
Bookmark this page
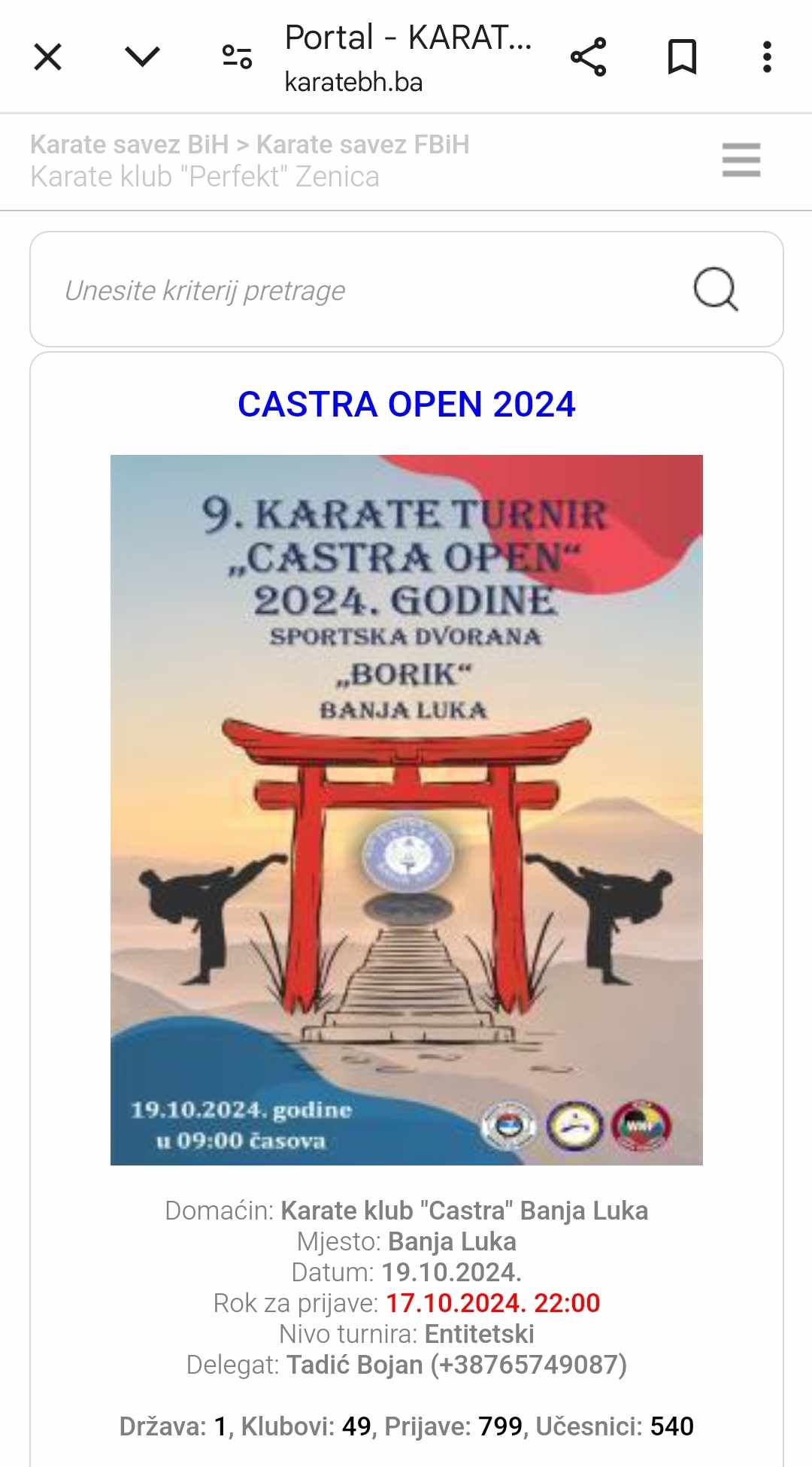(x=682, y=57)
